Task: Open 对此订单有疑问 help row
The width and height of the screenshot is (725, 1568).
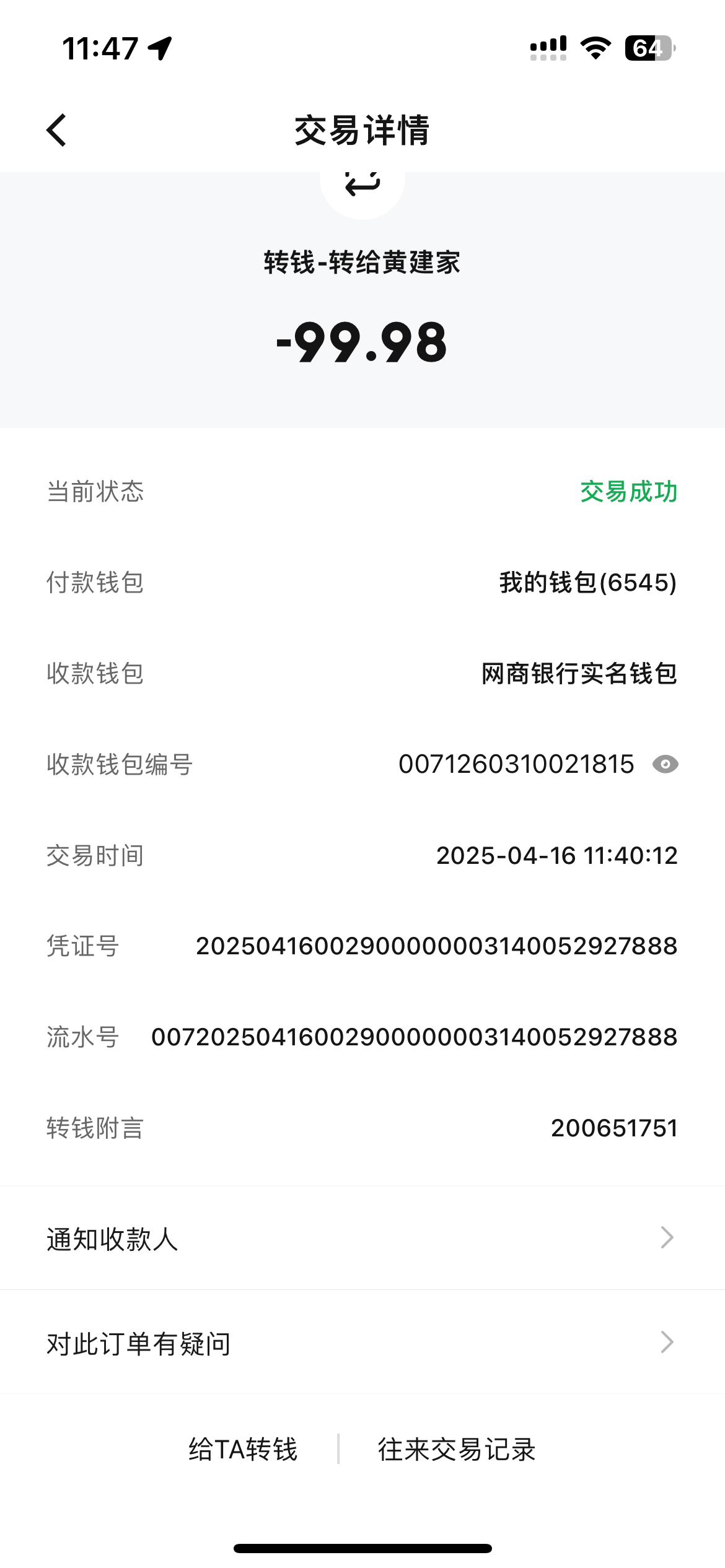Action: click(x=362, y=1344)
